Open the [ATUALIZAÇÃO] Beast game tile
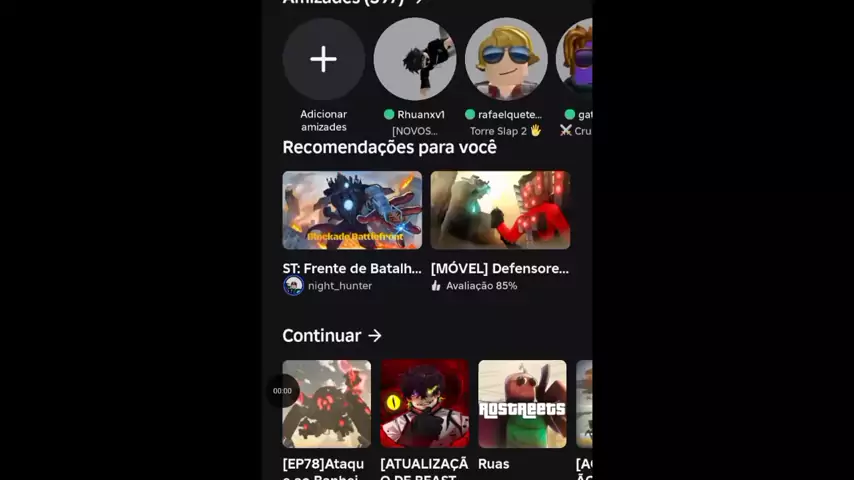854x480 pixels. coord(424,404)
